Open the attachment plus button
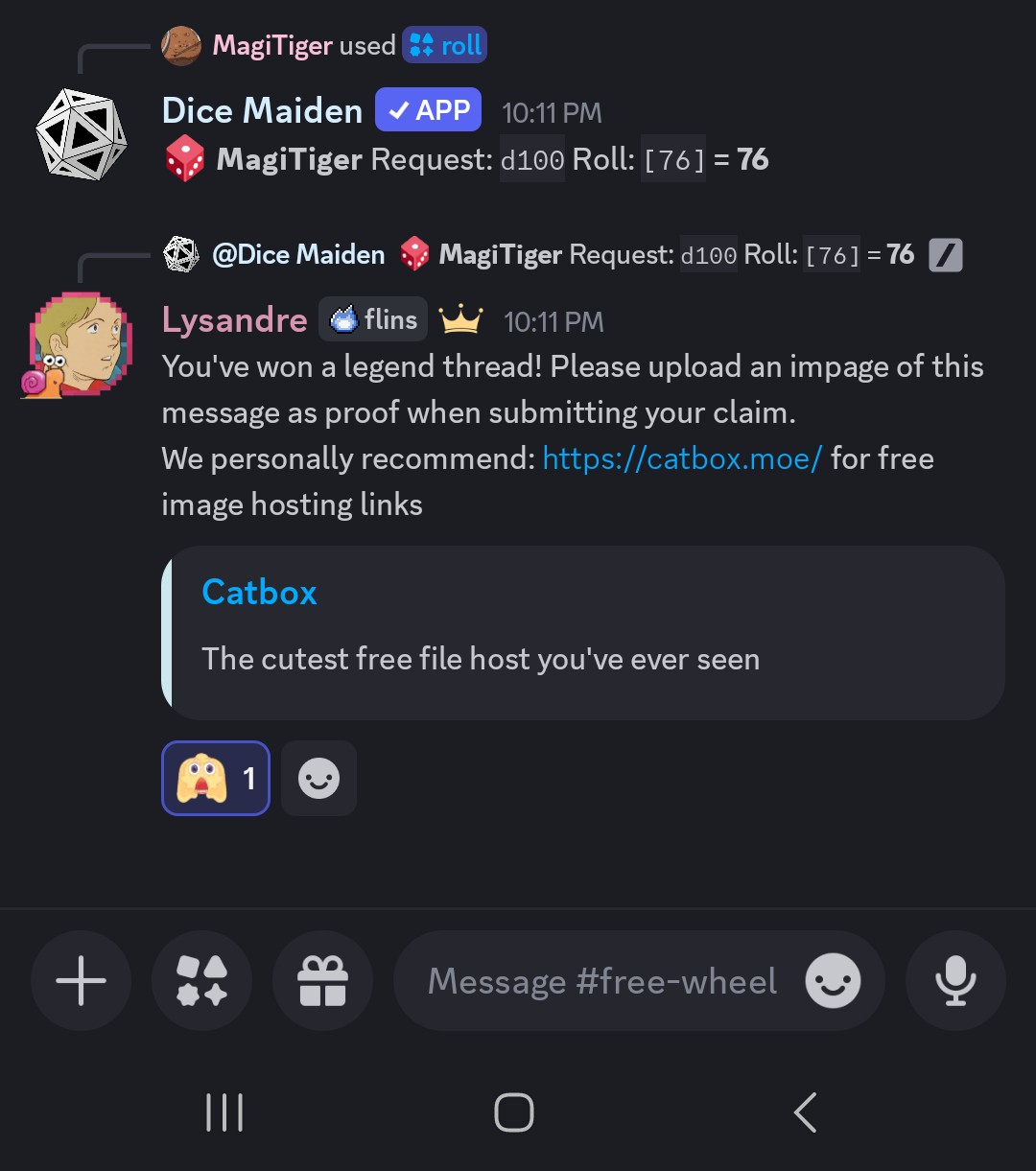This screenshot has height=1171, width=1036. (x=81, y=981)
